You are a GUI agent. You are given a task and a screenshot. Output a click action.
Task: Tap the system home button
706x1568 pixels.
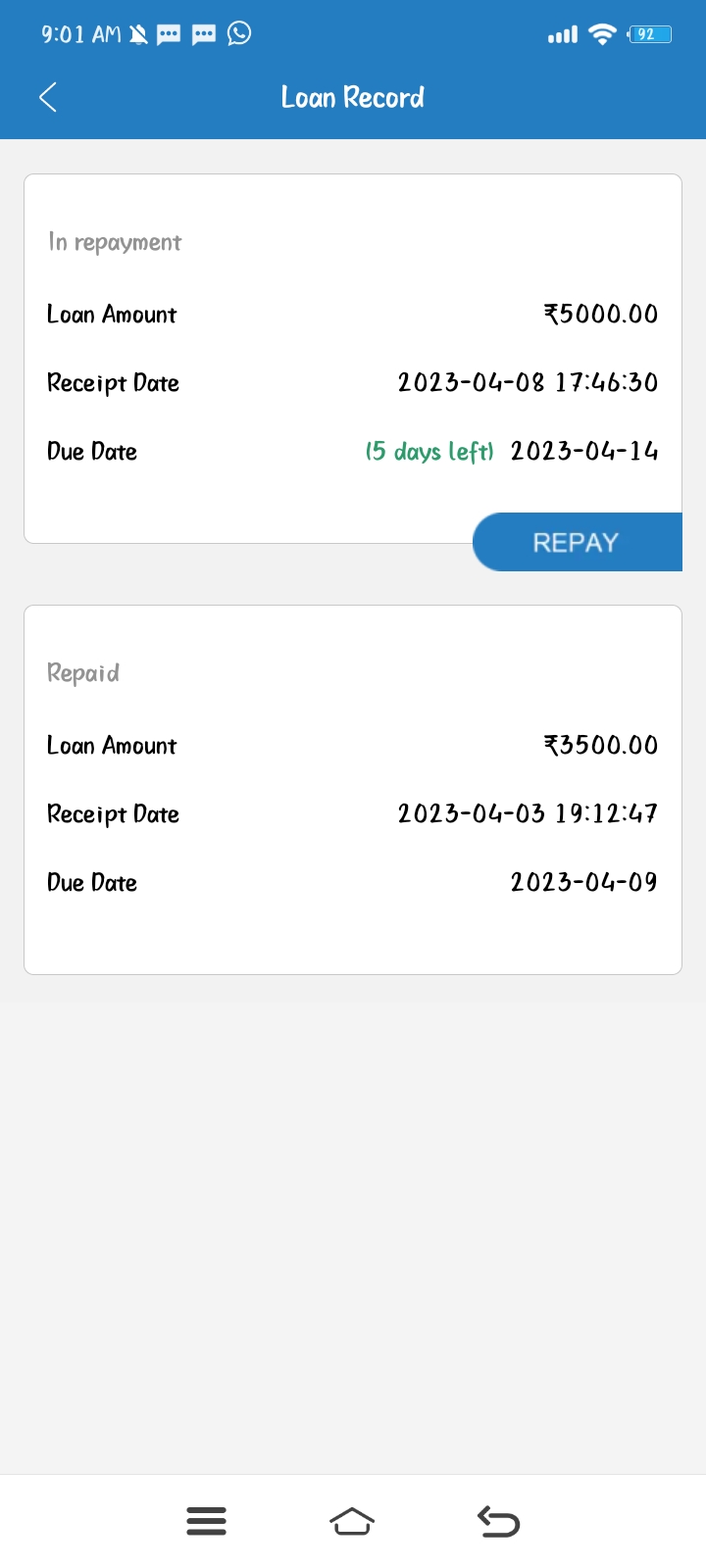(352, 1522)
